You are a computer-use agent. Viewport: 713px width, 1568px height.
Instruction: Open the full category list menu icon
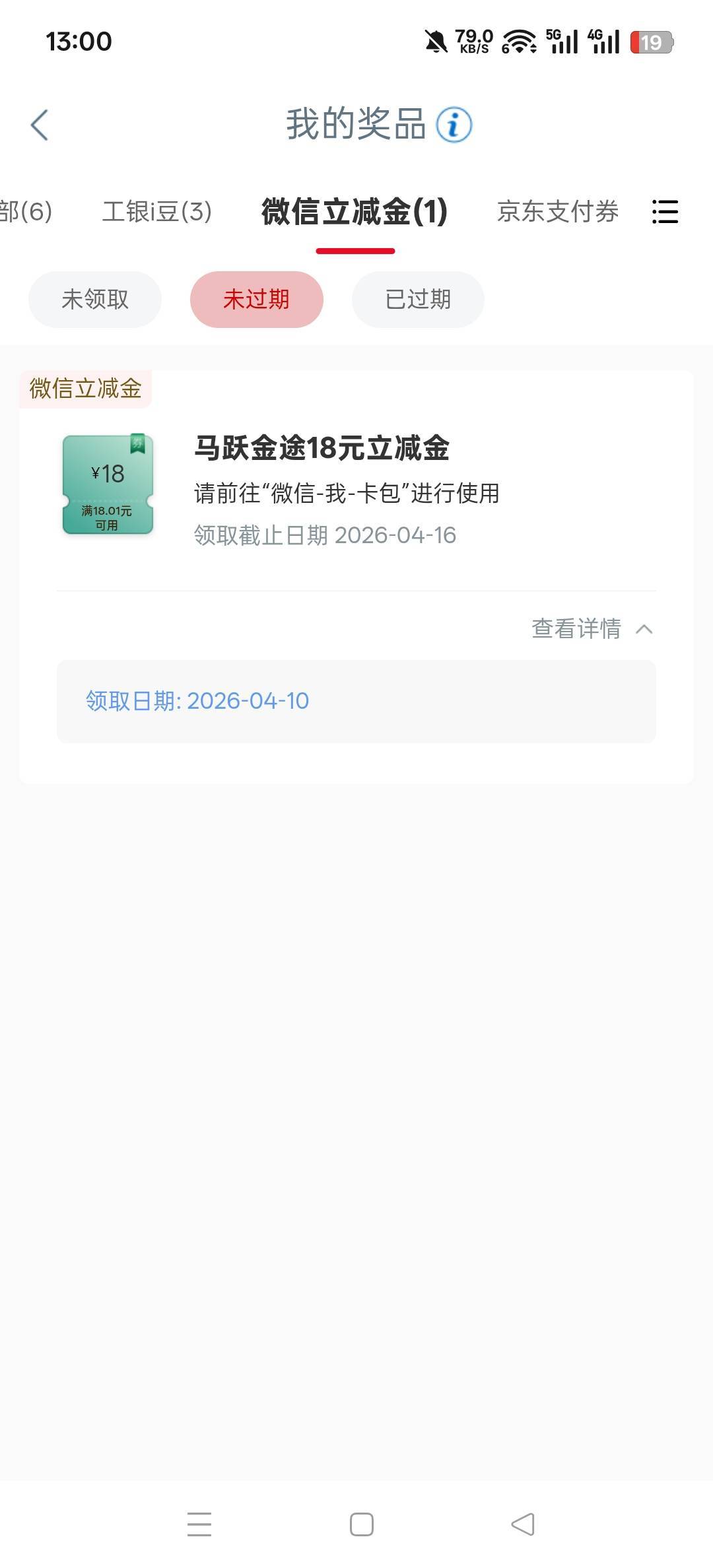coord(665,212)
